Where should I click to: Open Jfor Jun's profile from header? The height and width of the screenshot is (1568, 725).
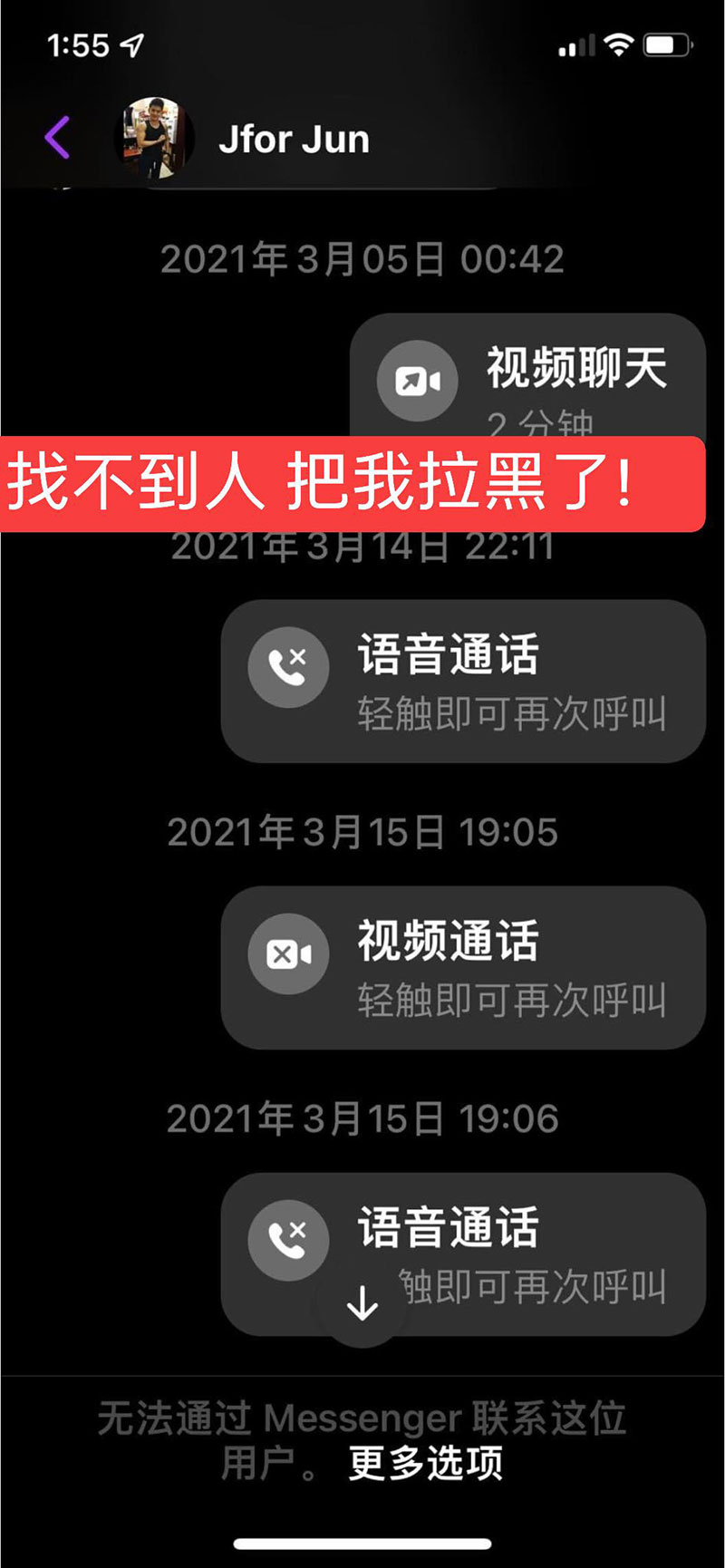293,140
